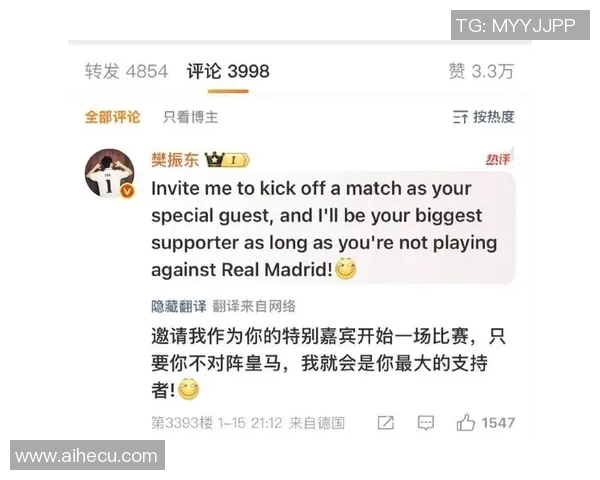Reply to 樊振东's comment
Viewport: 600px width, 480px height.
(426, 423)
